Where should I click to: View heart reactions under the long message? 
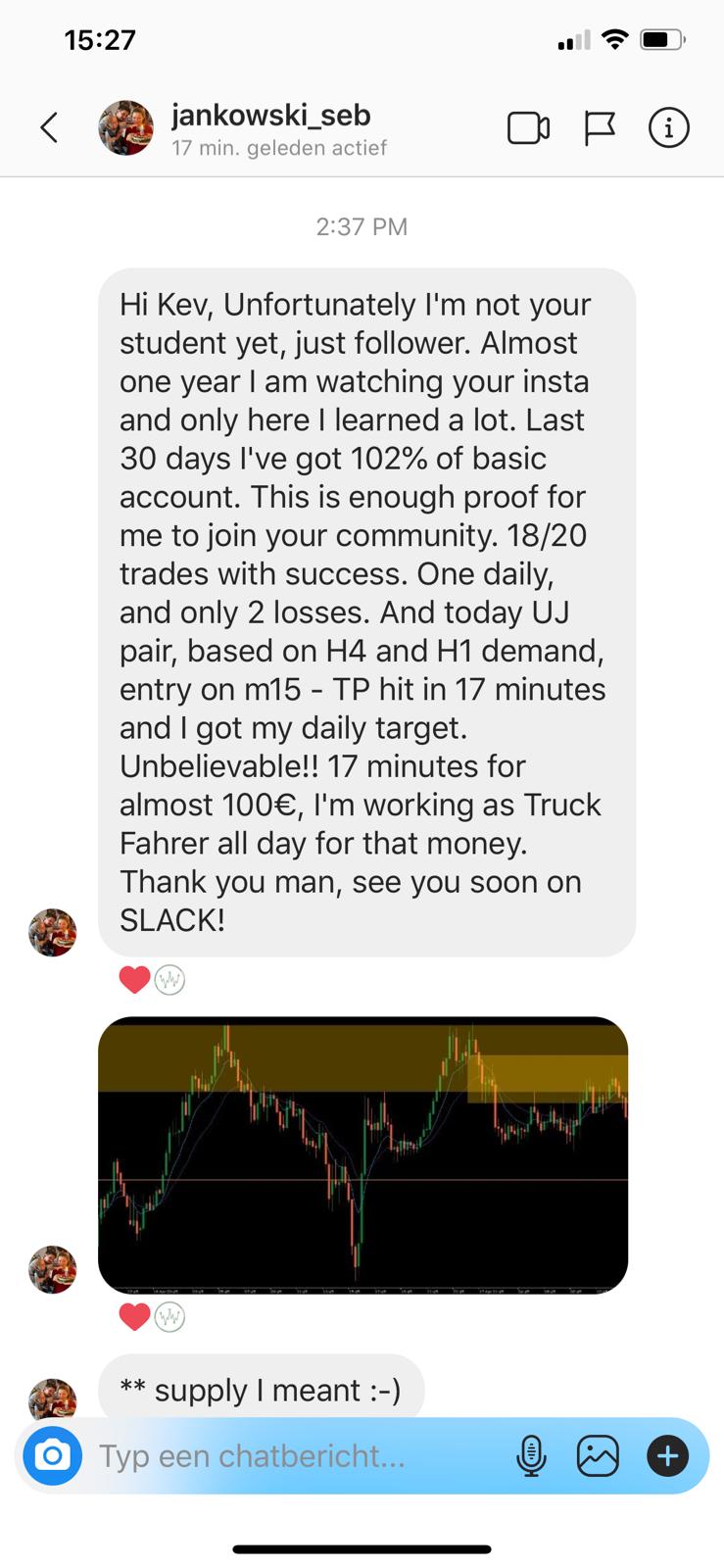pos(152,979)
